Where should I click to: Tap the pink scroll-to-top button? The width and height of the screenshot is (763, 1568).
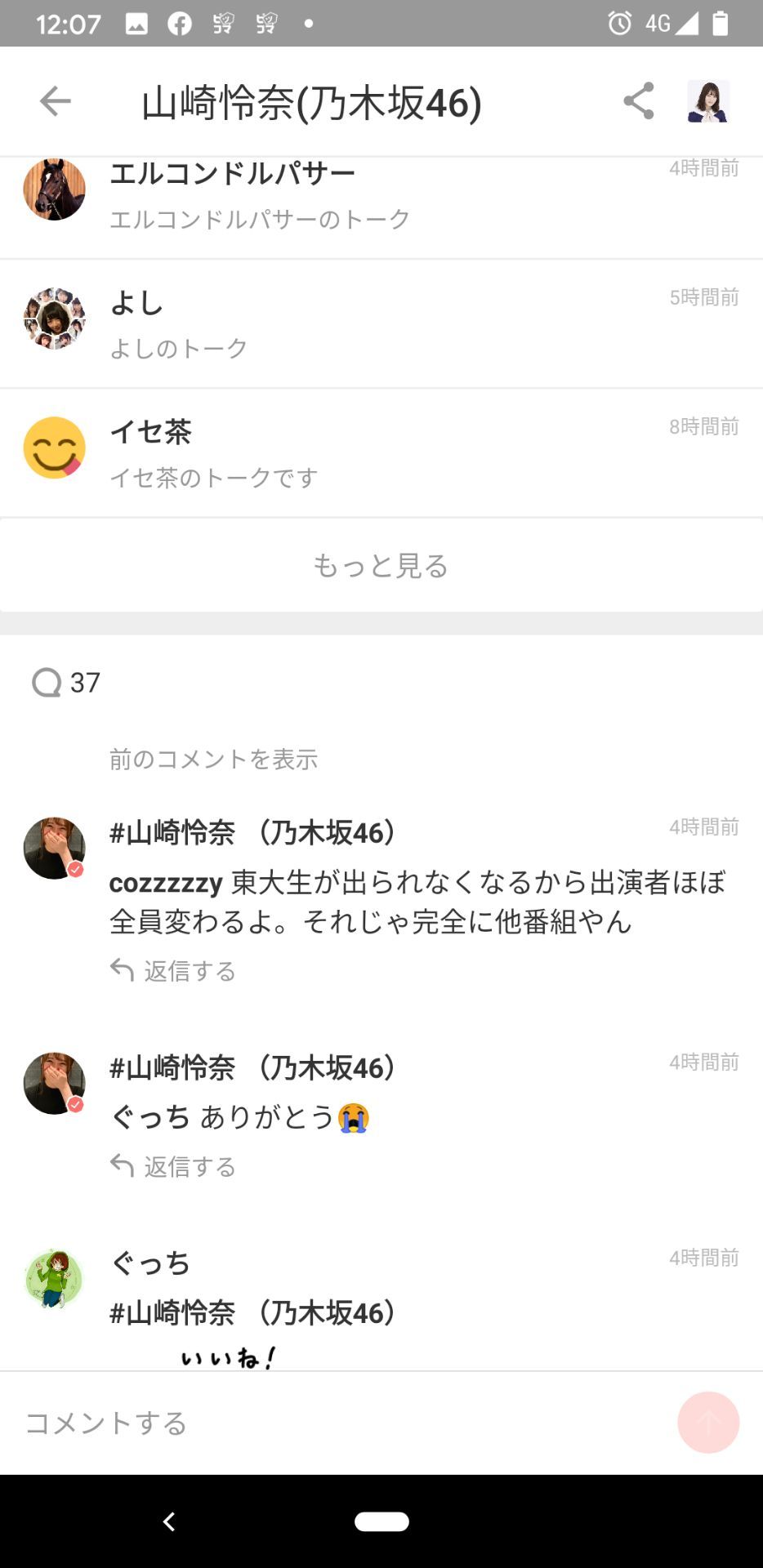coord(707,1421)
